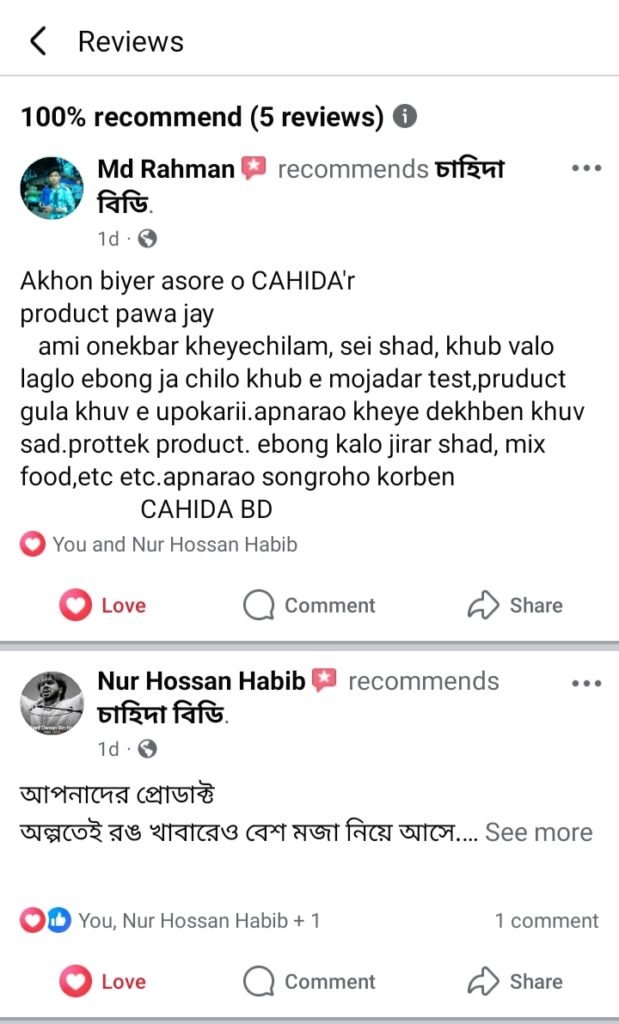This screenshot has width=619, height=1024.
Task: Open Nur Hossan Habib's name link
Action: point(200,681)
